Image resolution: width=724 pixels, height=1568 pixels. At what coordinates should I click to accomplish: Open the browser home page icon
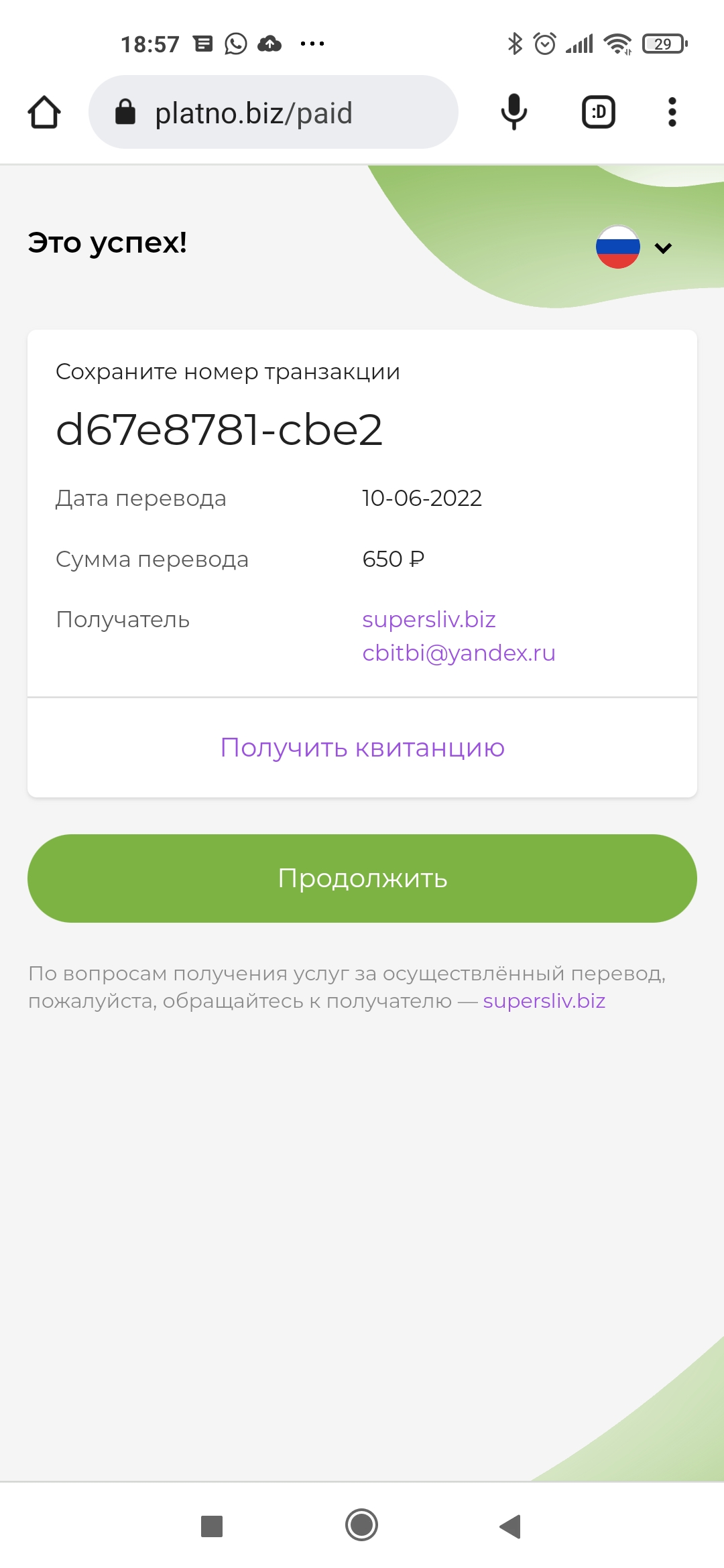click(x=44, y=112)
